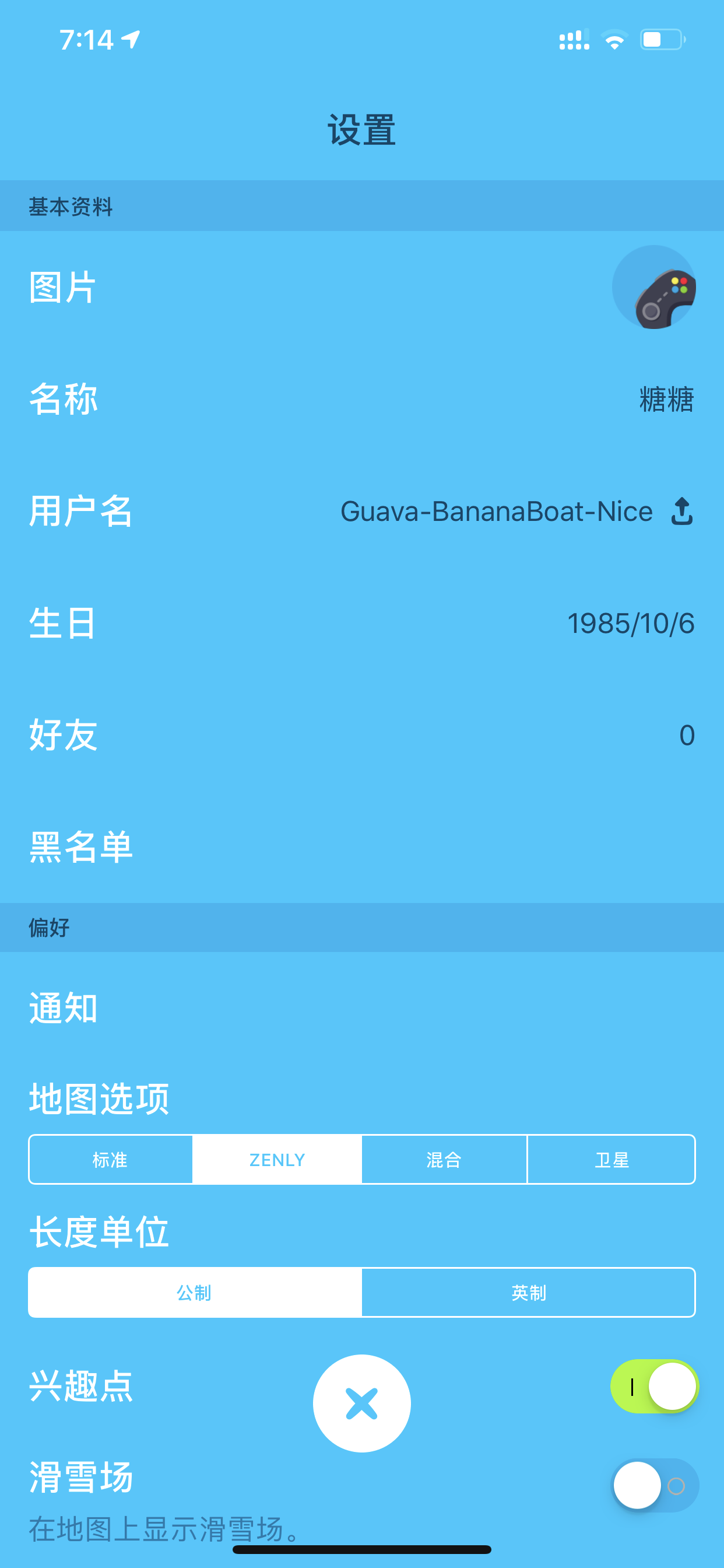Select the ZENLY map style

(x=277, y=1160)
